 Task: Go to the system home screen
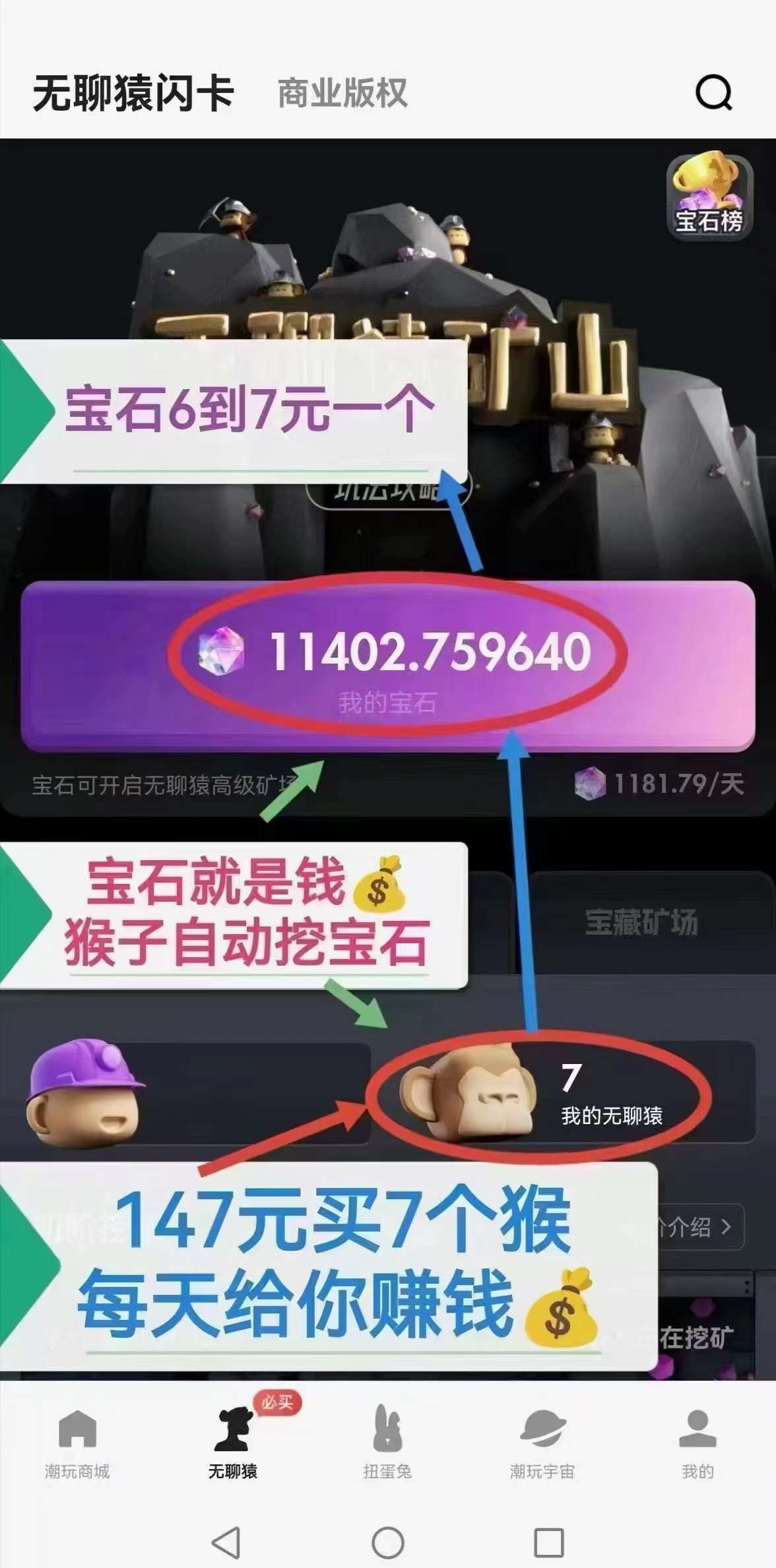tap(388, 1542)
